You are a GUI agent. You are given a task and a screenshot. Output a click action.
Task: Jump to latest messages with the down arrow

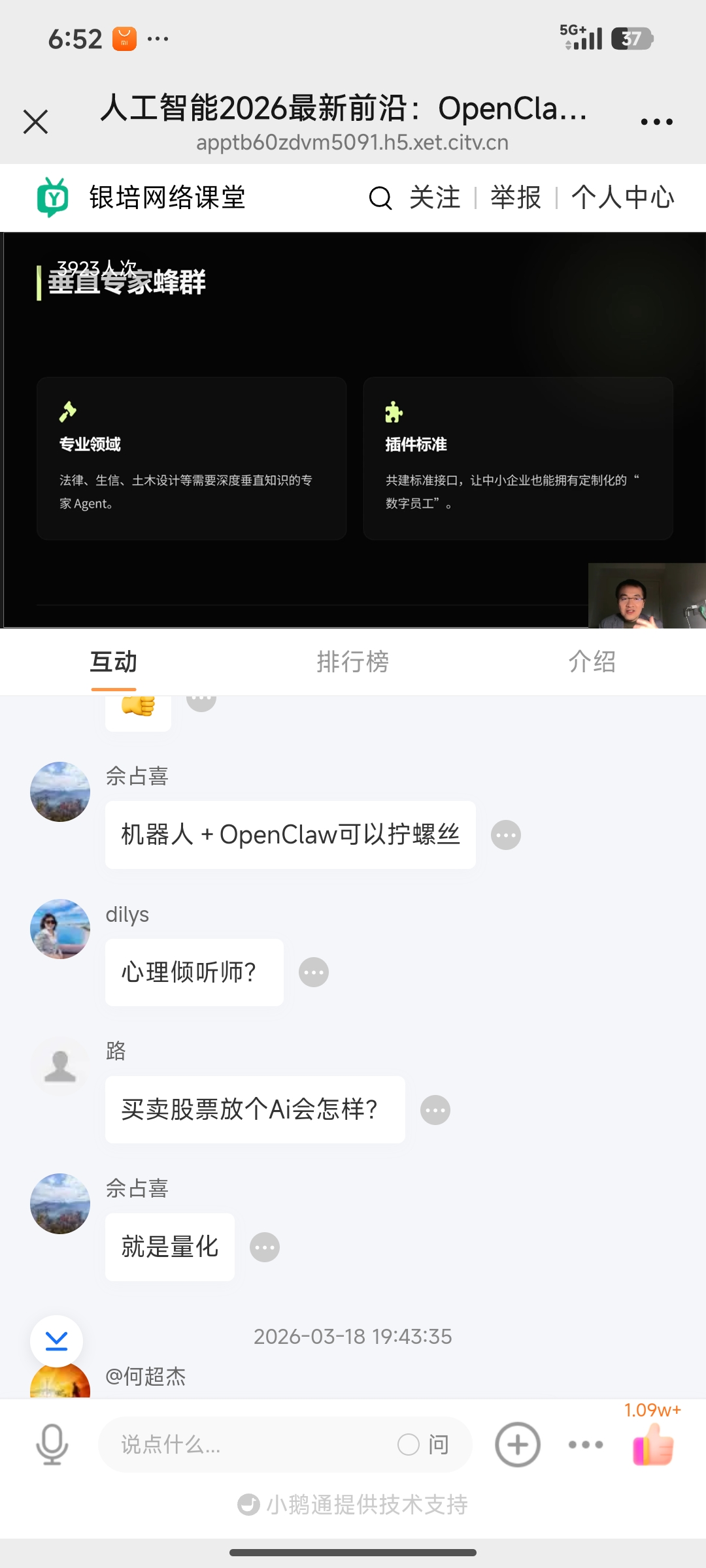coord(57,1341)
